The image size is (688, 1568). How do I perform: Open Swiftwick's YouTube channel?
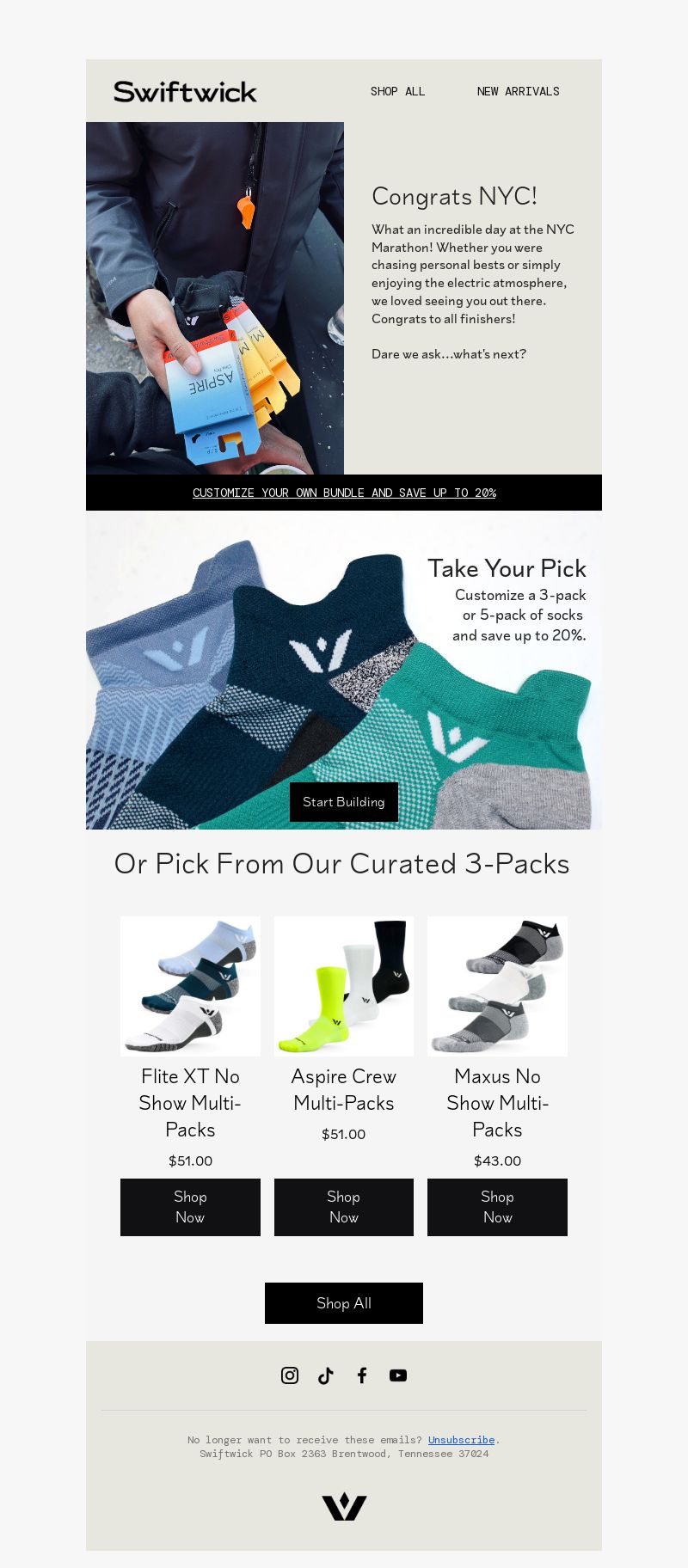point(398,1375)
